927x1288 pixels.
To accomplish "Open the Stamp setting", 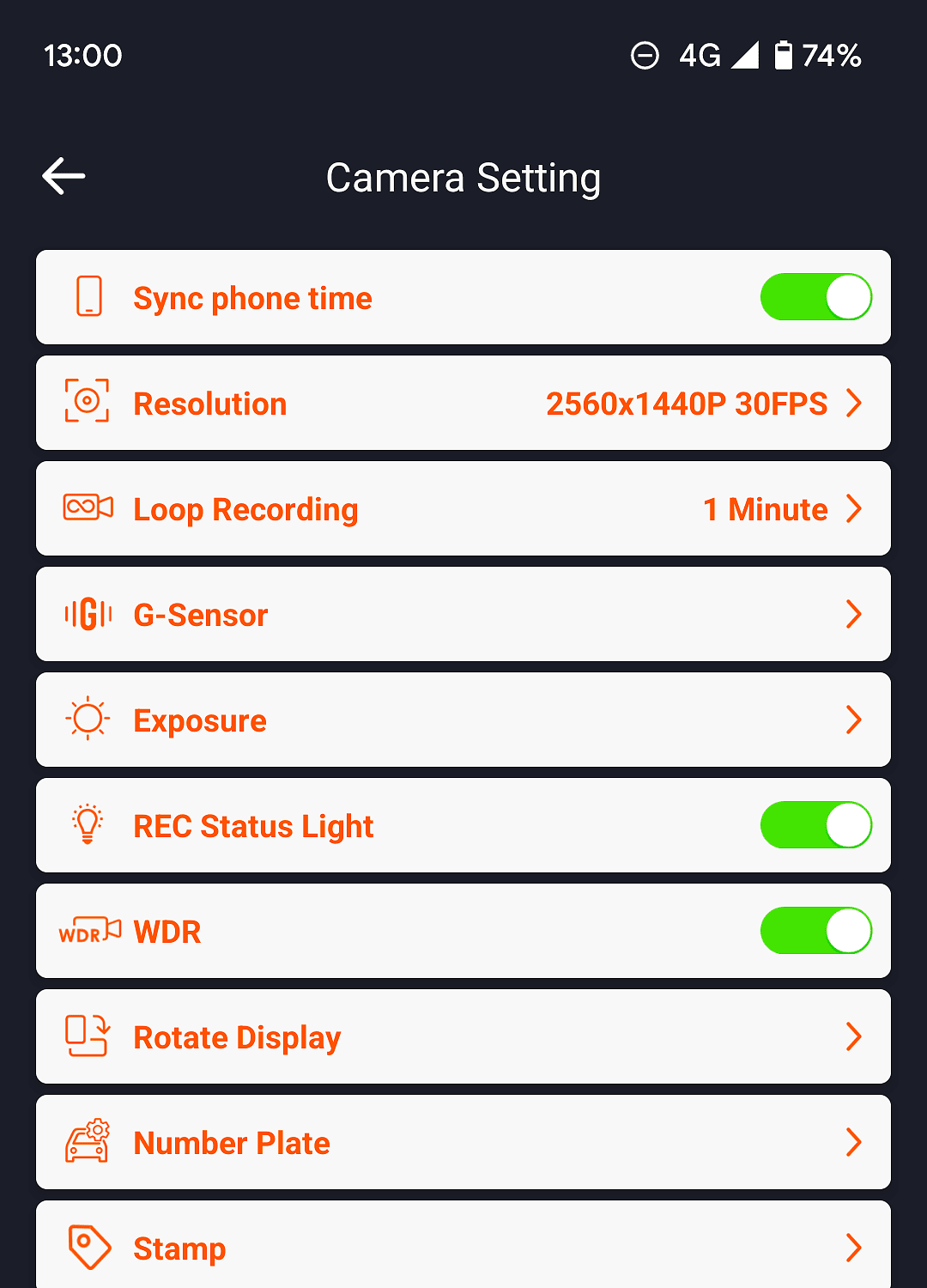I will click(463, 1247).
